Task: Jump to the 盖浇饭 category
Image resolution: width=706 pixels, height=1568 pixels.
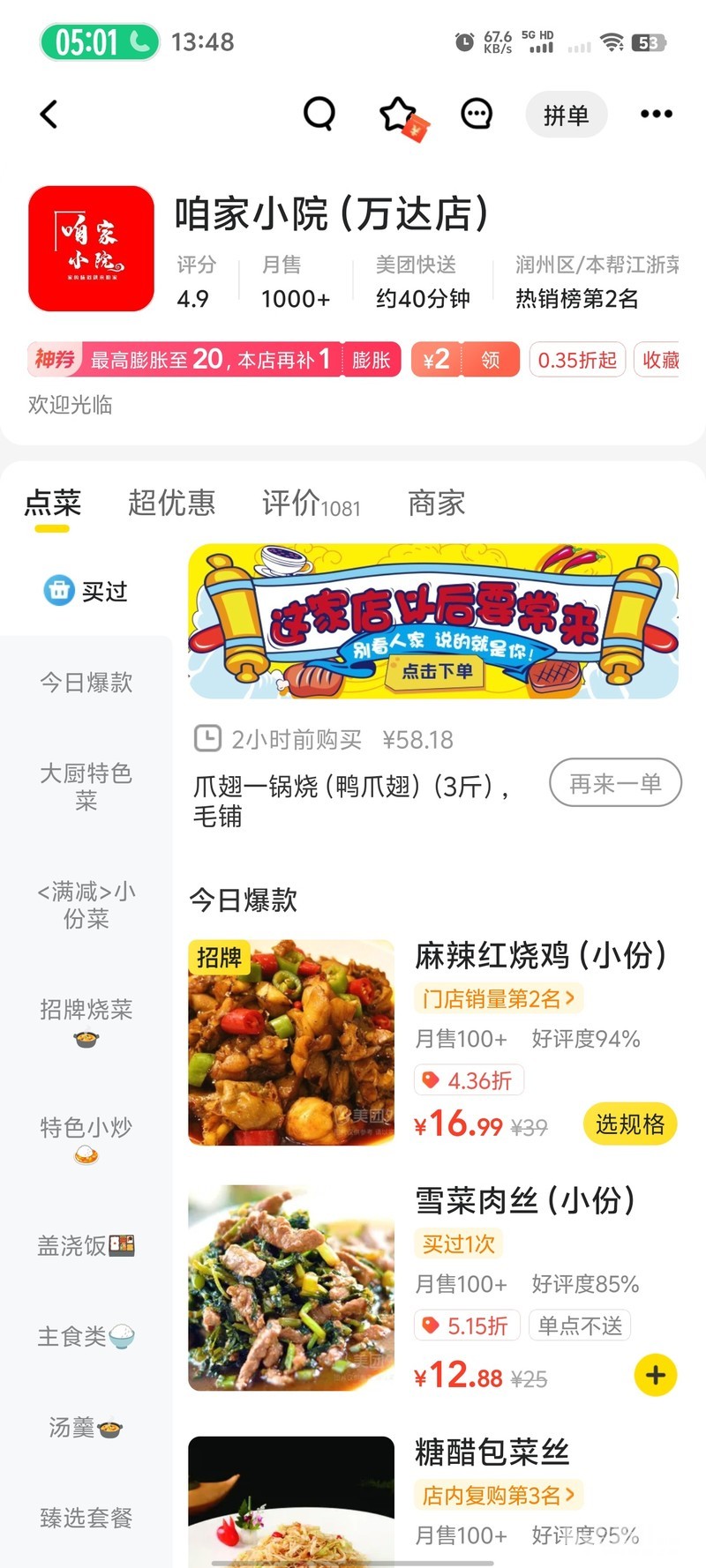Action: pyautogui.click(x=86, y=1245)
